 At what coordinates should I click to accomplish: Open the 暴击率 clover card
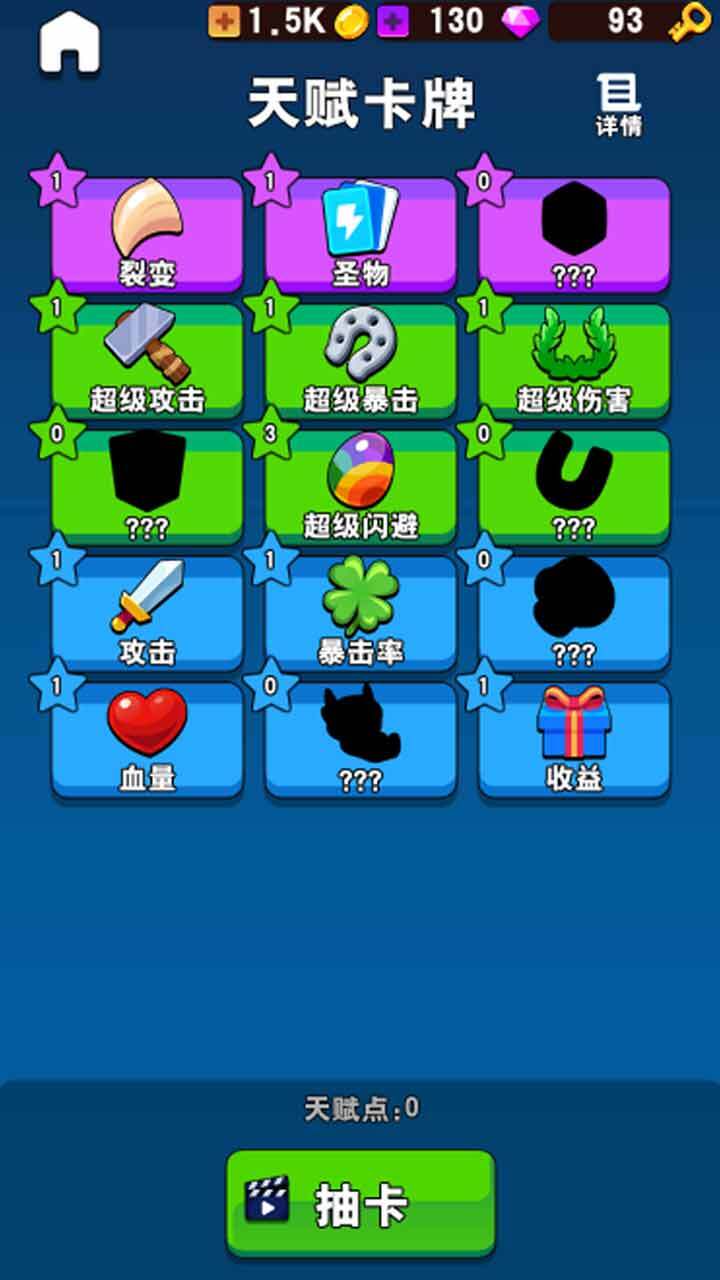pyautogui.click(x=361, y=610)
